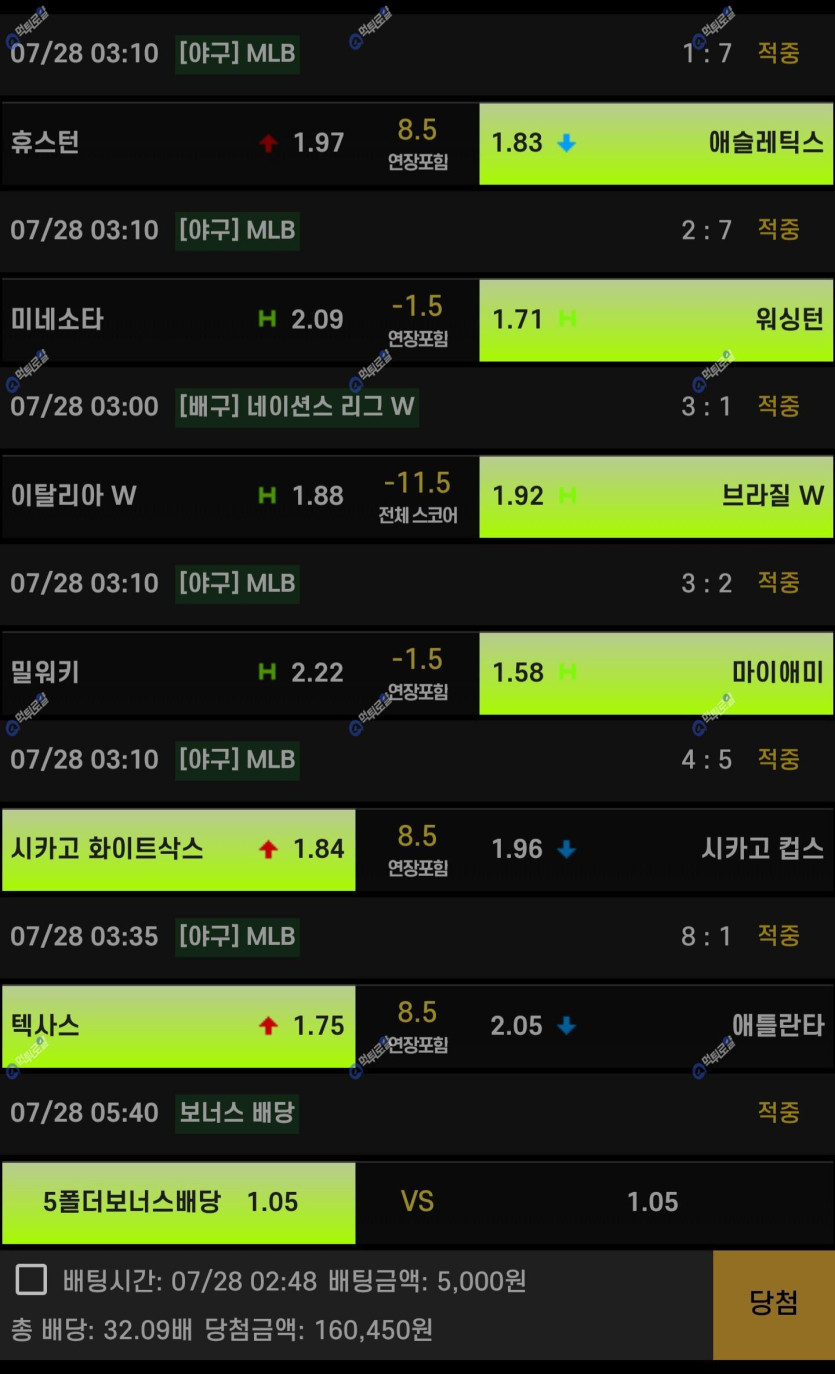Tap the 브라질 W 1.92 cell
This screenshot has height=1374, width=835.
(x=656, y=496)
